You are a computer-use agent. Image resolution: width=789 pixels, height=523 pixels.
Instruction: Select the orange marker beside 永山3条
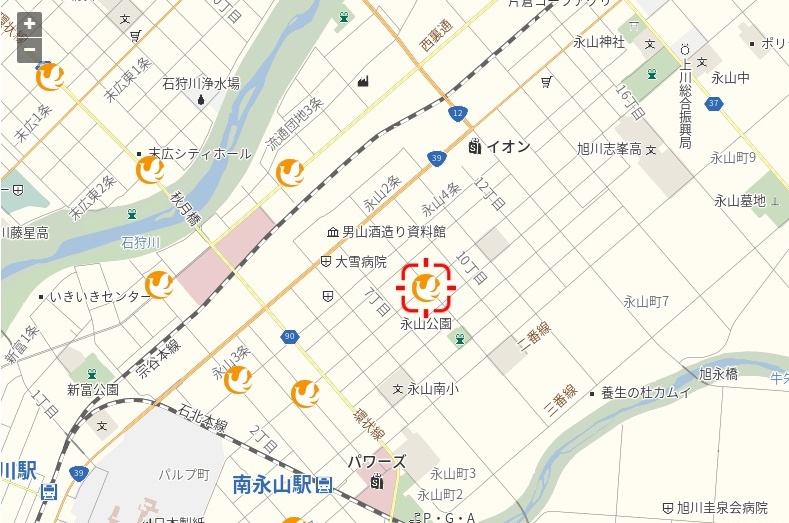[x=238, y=380]
